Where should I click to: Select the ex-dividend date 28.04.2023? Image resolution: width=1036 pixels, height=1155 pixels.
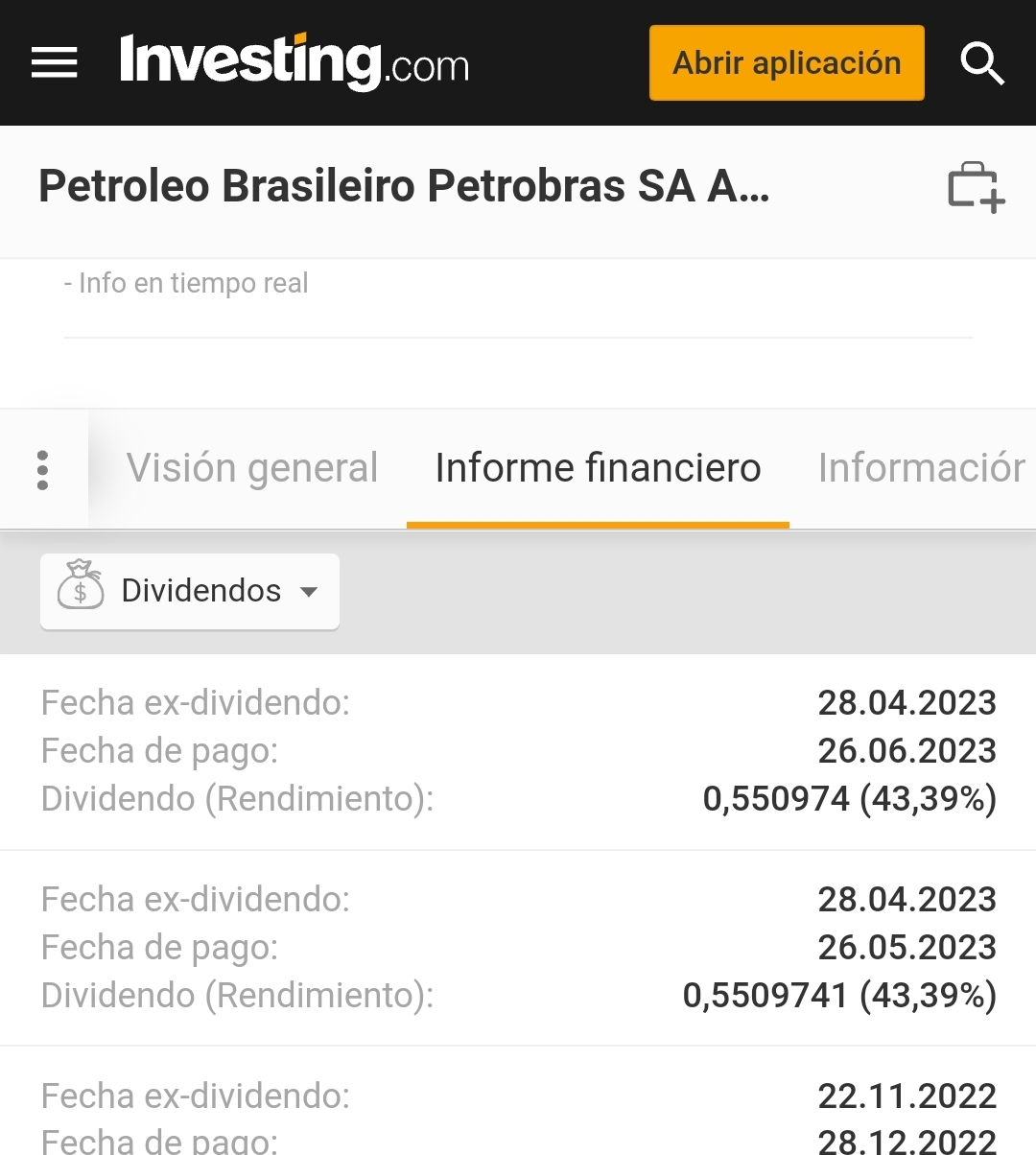[x=907, y=702]
